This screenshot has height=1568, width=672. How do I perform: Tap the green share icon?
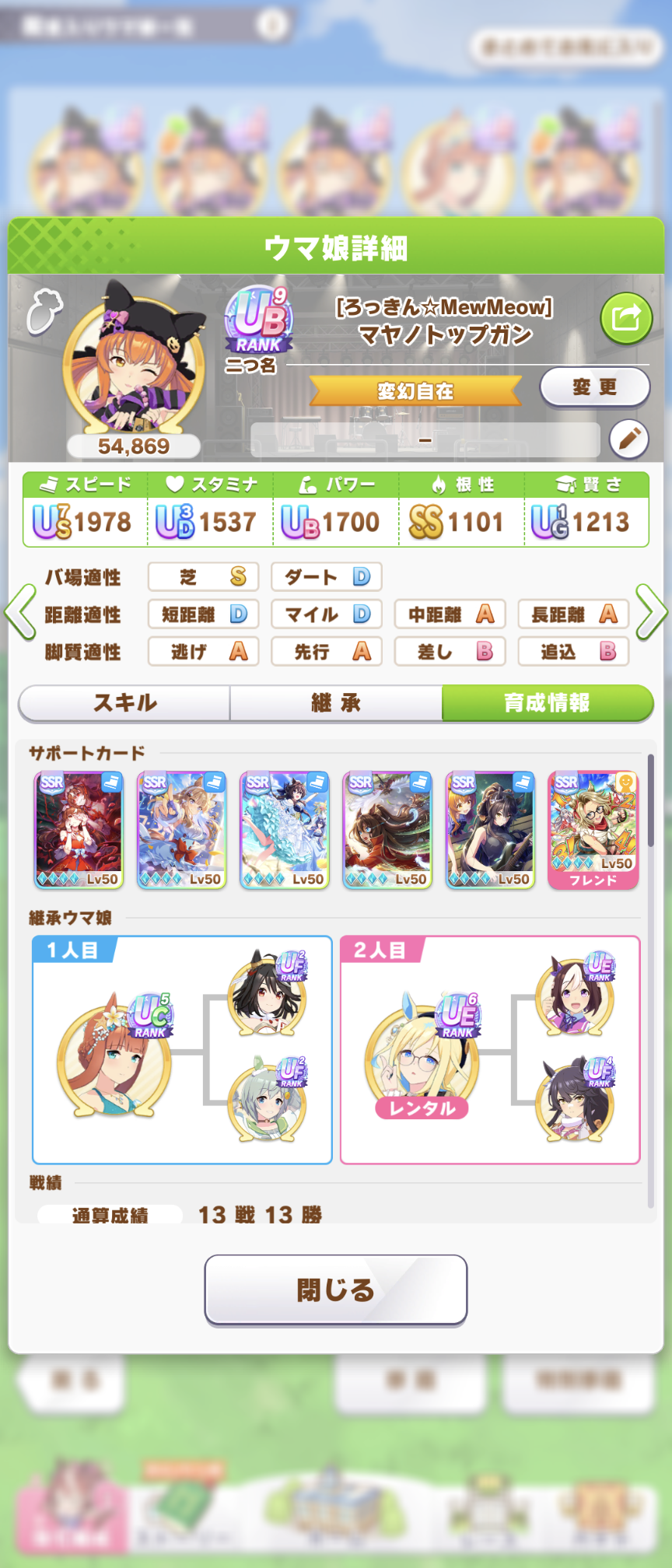(626, 318)
